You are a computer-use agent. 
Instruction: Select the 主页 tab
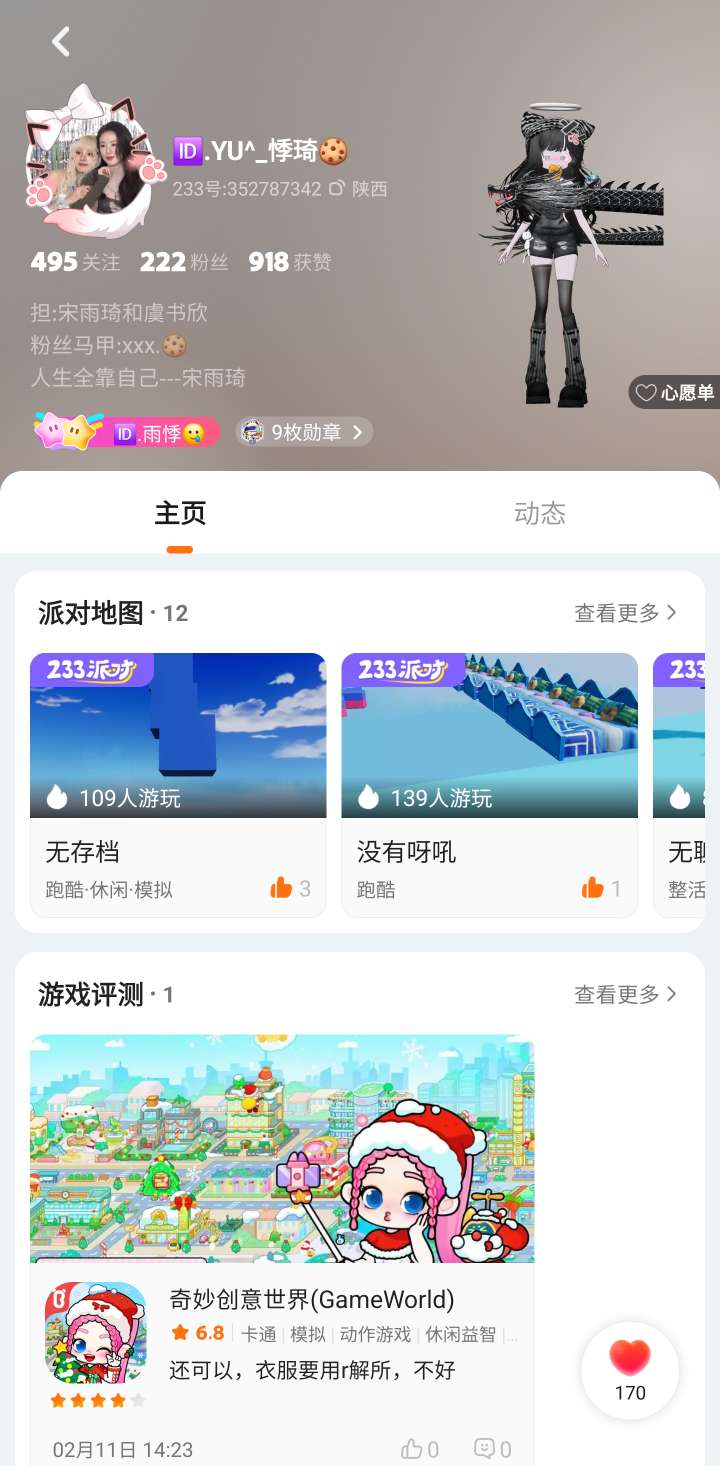coord(180,513)
